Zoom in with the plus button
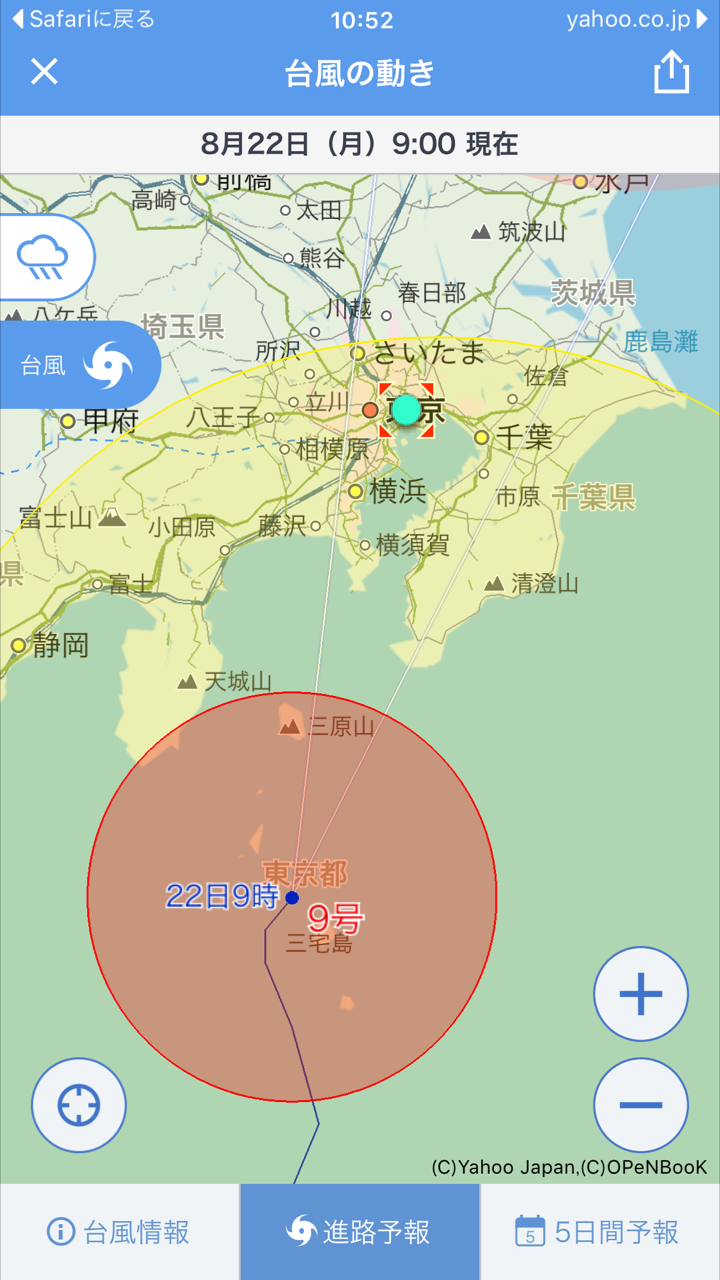This screenshot has width=720, height=1280. pos(641,994)
